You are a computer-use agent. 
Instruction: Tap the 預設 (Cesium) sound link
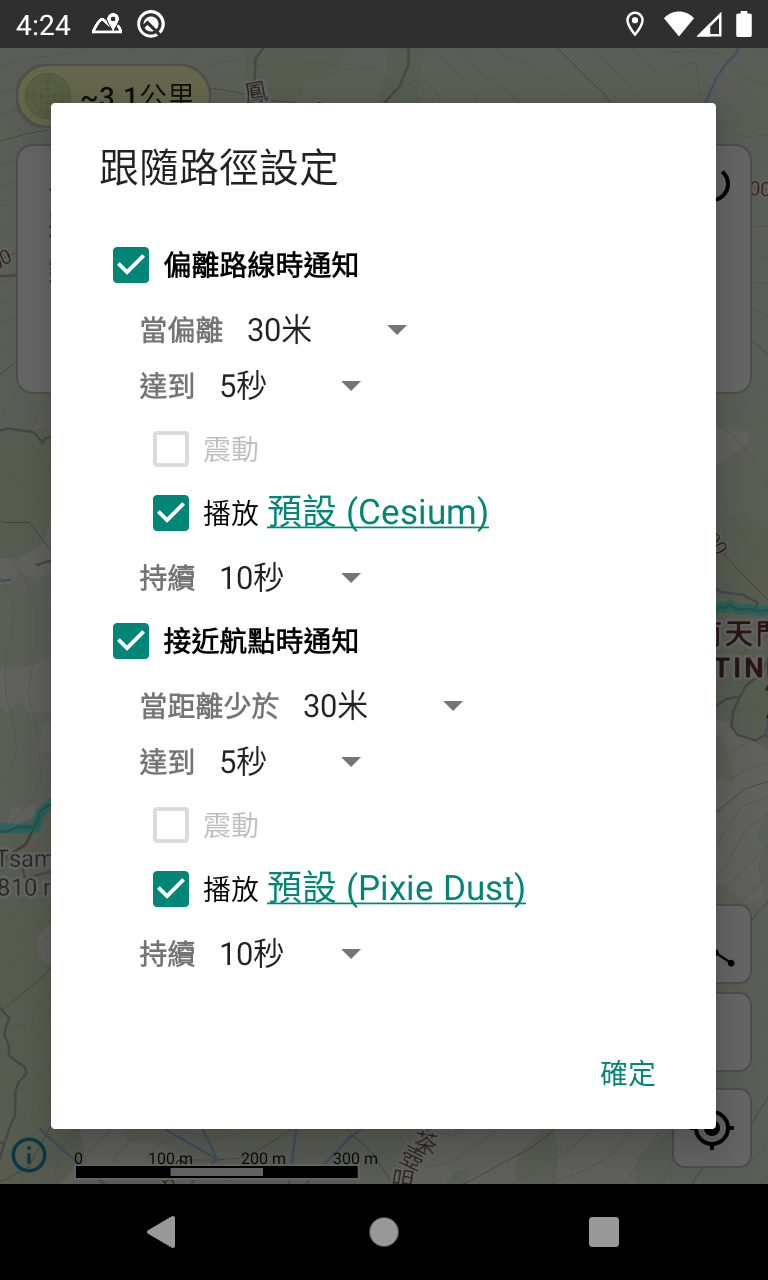tap(378, 512)
